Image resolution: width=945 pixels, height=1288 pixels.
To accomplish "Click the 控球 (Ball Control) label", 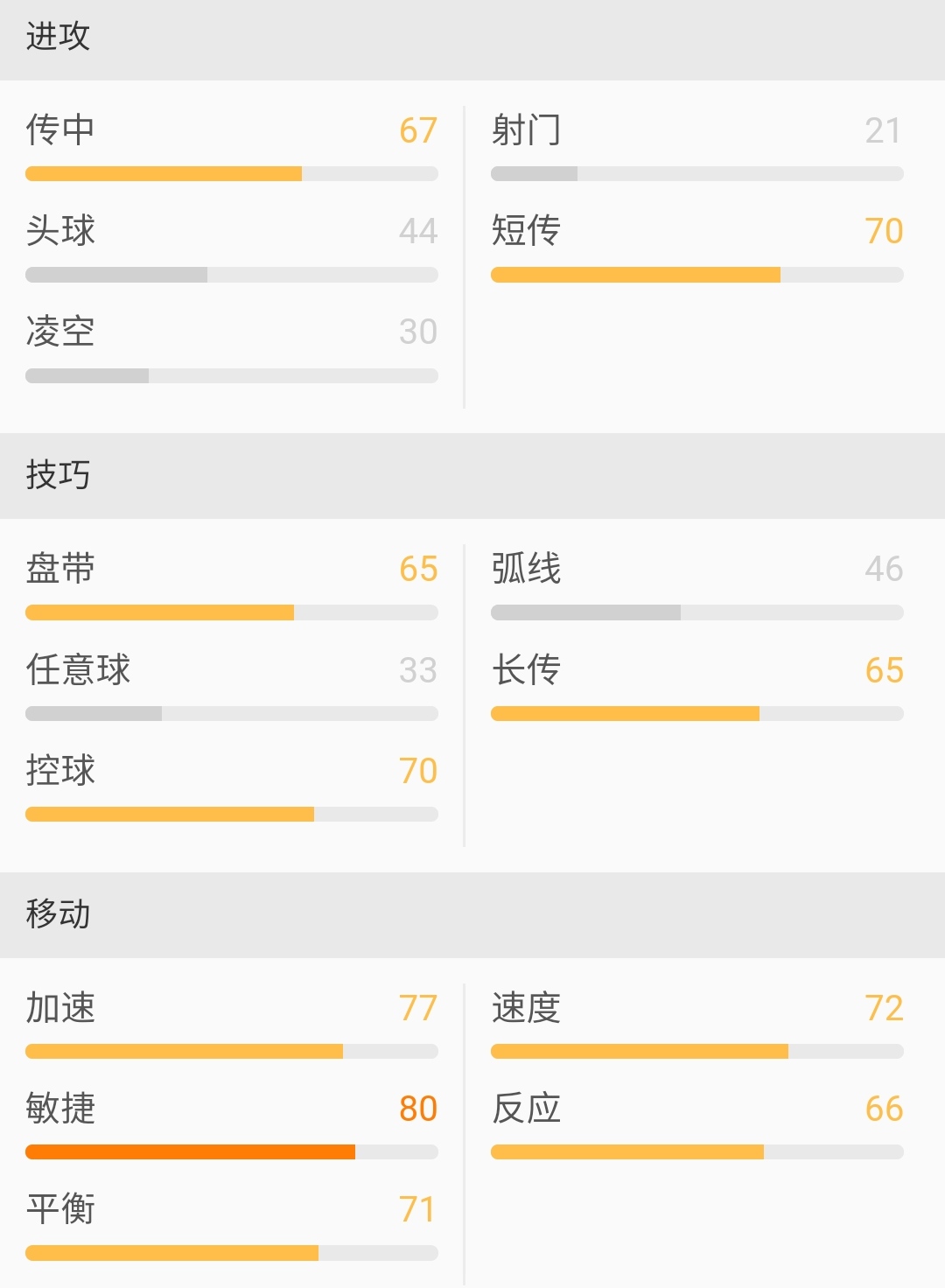I will tap(58, 772).
